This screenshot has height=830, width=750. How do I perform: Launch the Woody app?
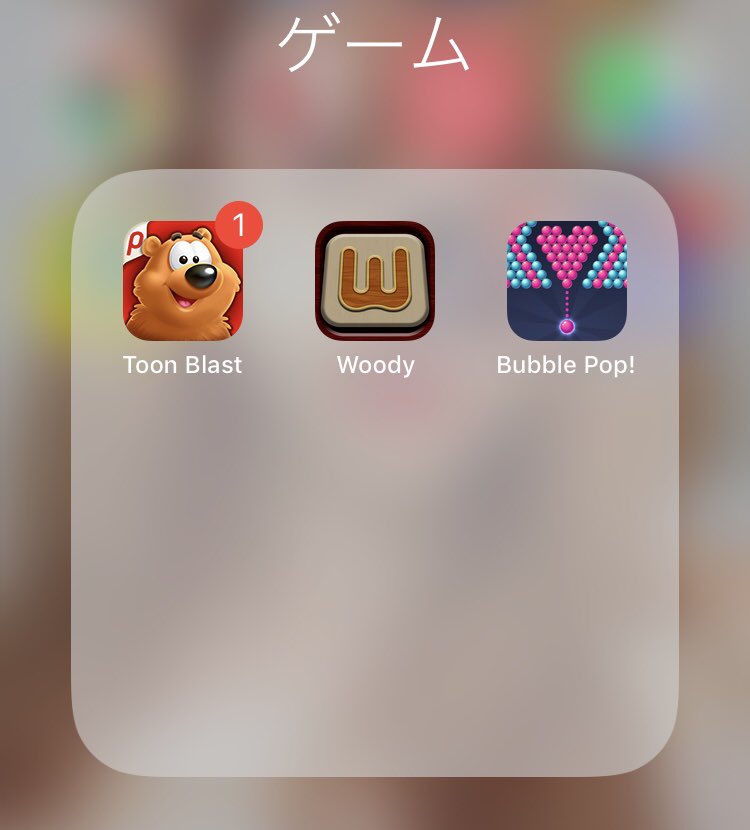(x=375, y=282)
